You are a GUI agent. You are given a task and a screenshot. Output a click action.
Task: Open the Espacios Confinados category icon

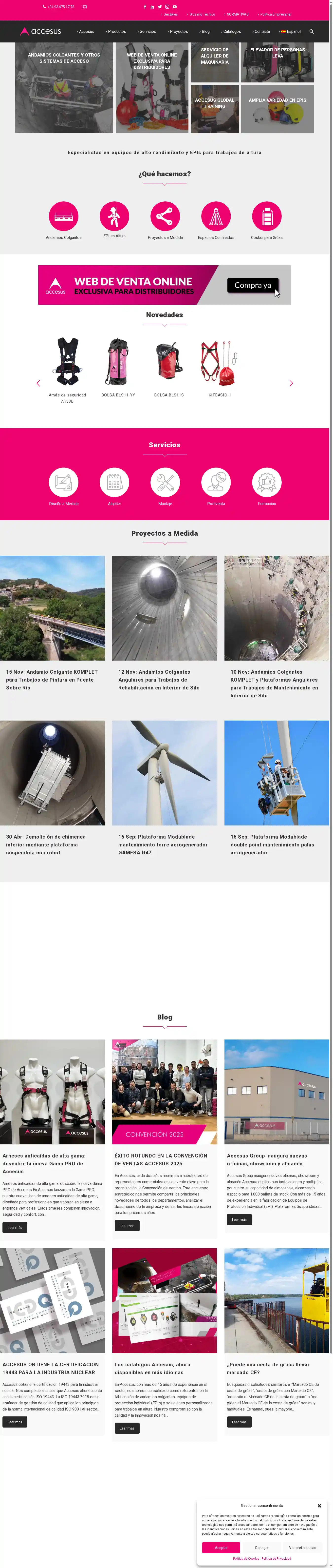216,216
